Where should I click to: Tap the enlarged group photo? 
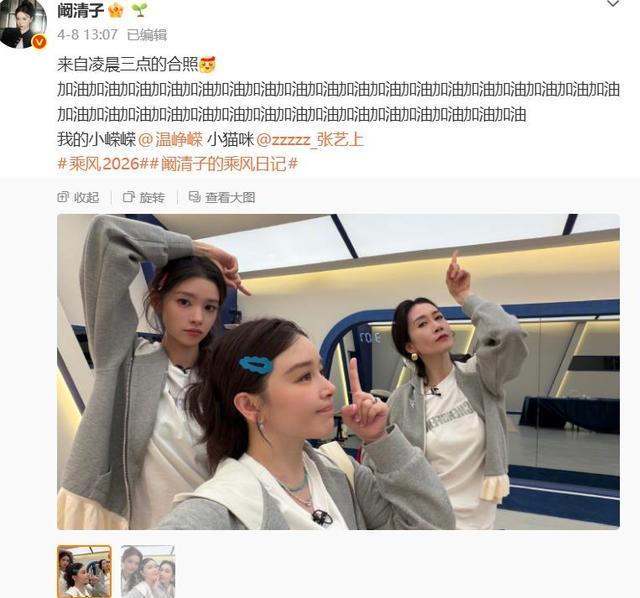pos(338,371)
